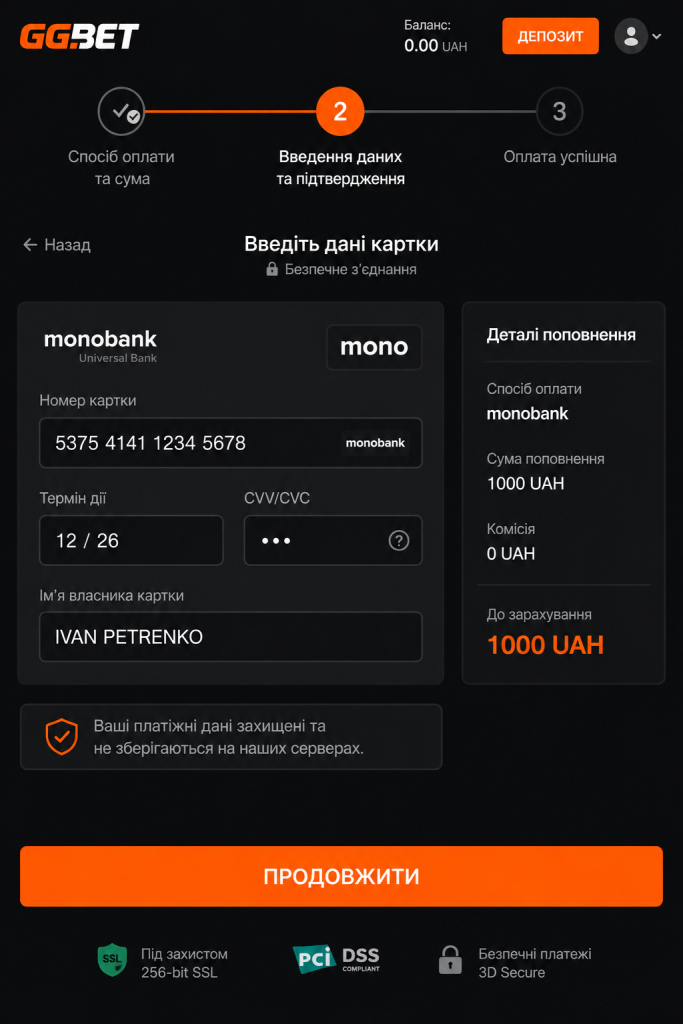This screenshot has height=1024, width=683.
Task: Tap the Термін дії expiry field
Action: pyautogui.click(x=131, y=540)
